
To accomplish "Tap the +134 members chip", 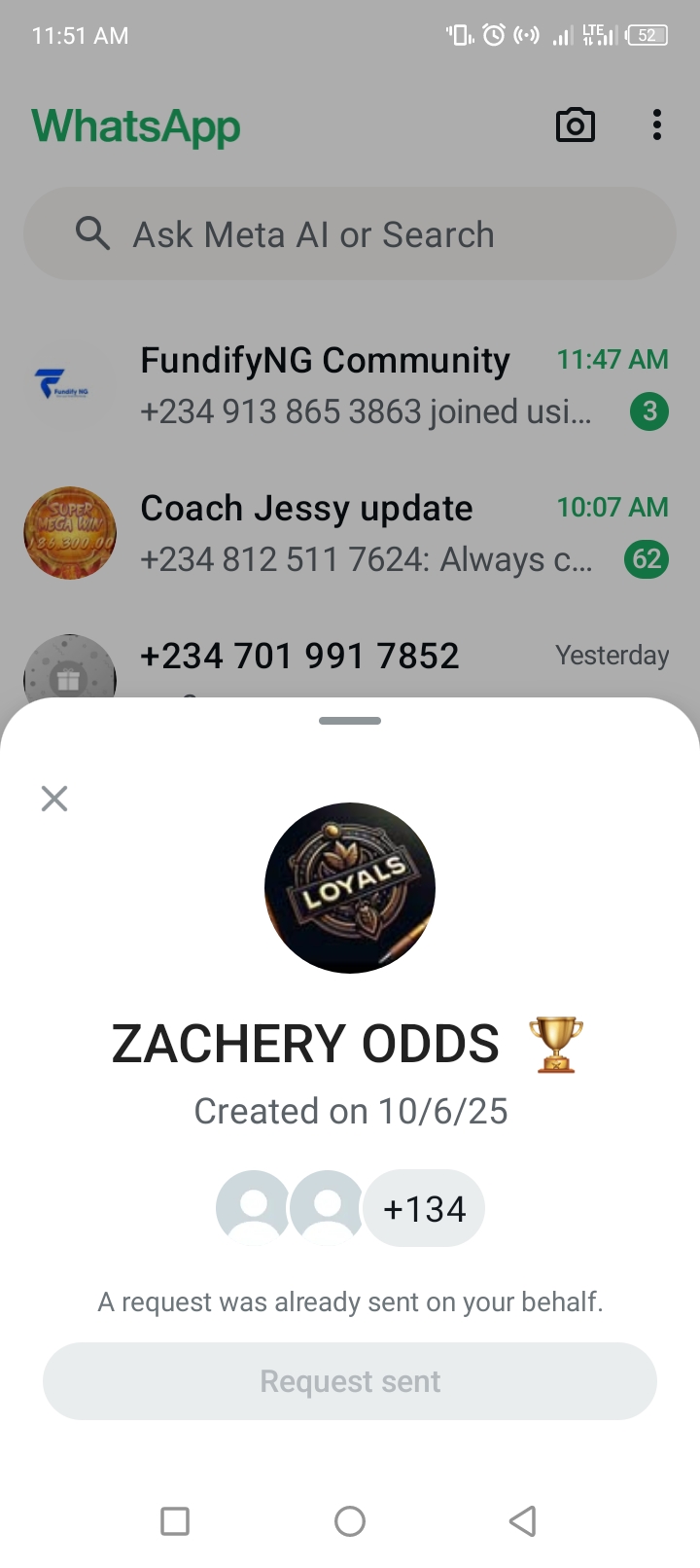I will coord(424,1208).
